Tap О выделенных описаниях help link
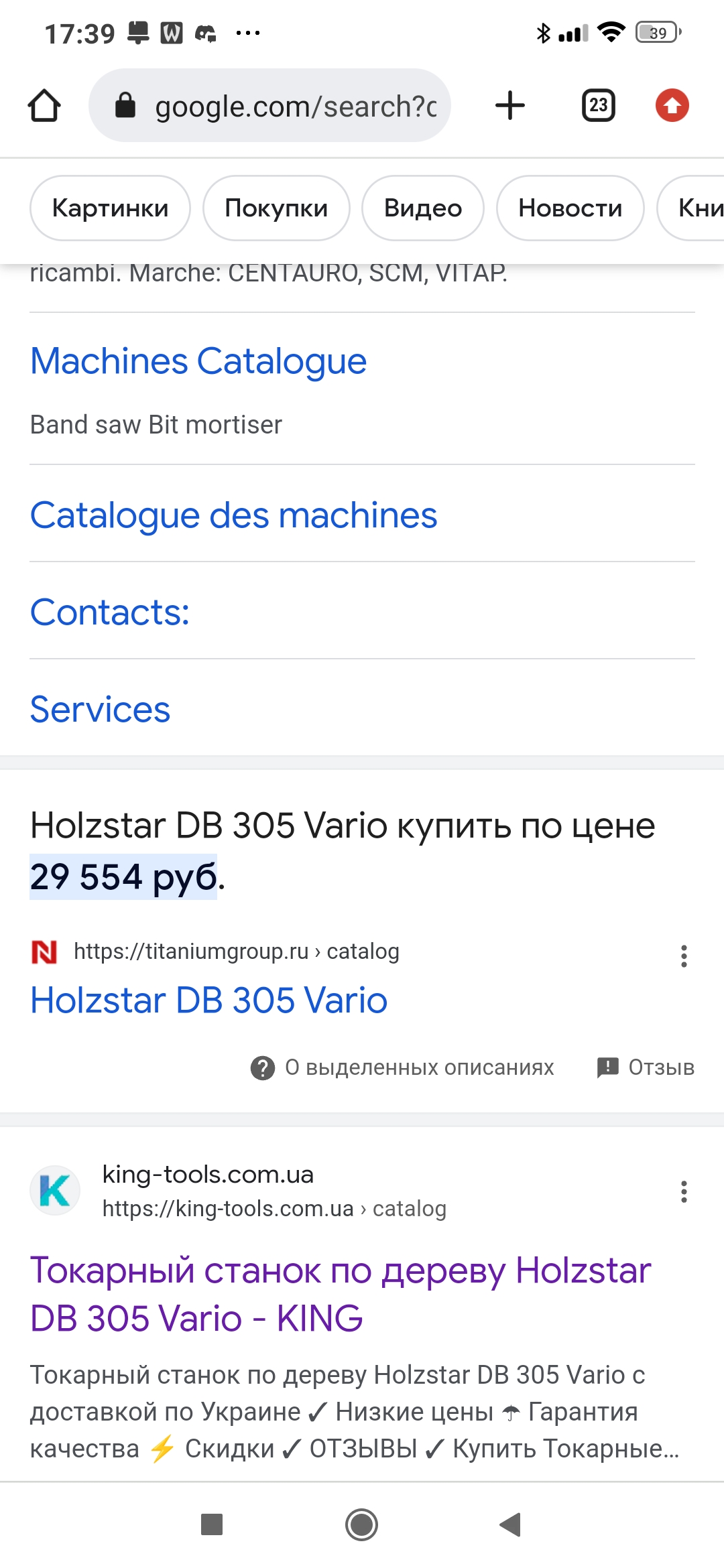 402,1067
